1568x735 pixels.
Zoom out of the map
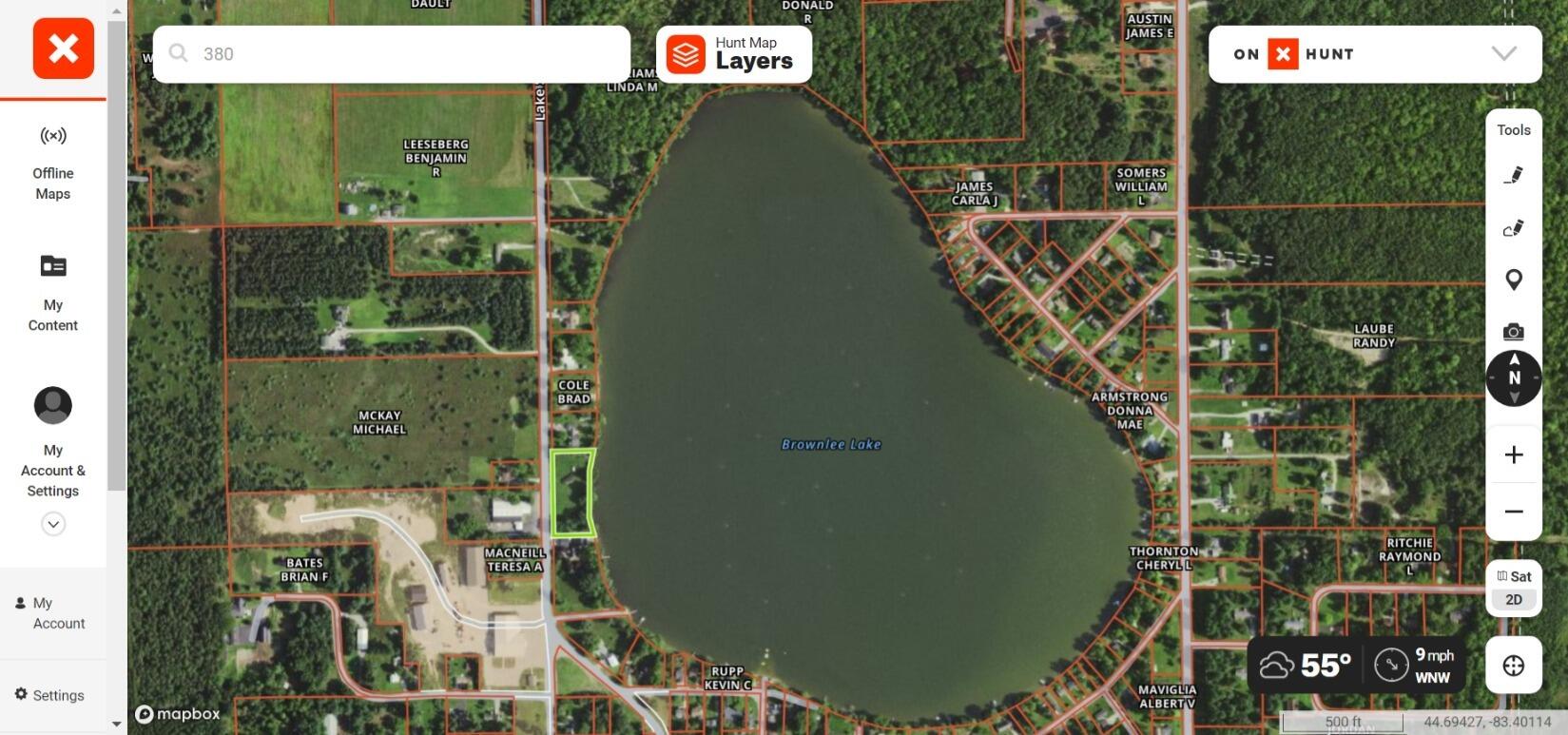pyautogui.click(x=1514, y=512)
